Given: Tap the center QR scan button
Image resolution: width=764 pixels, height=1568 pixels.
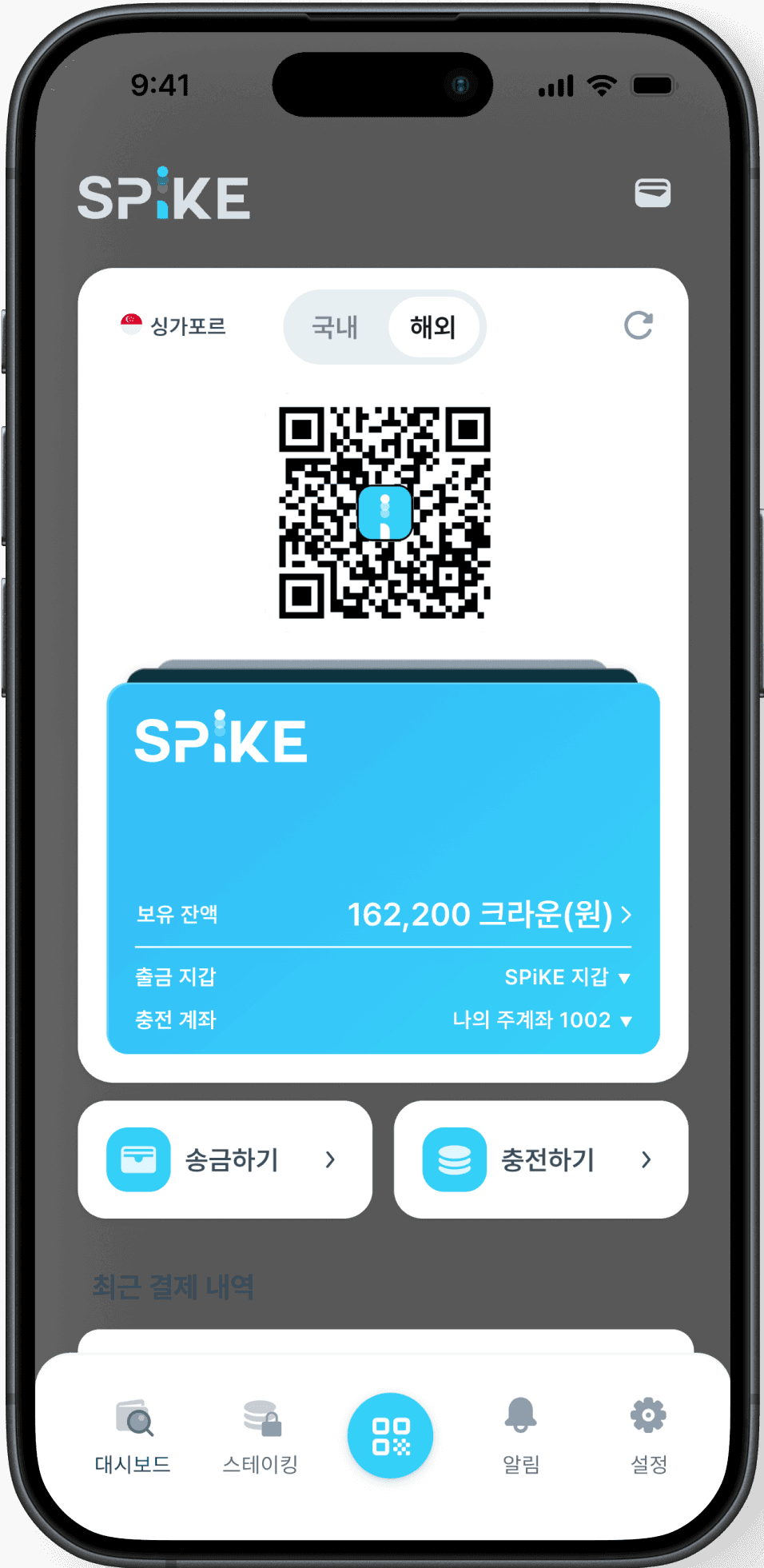Looking at the screenshot, I should [x=391, y=1436].
